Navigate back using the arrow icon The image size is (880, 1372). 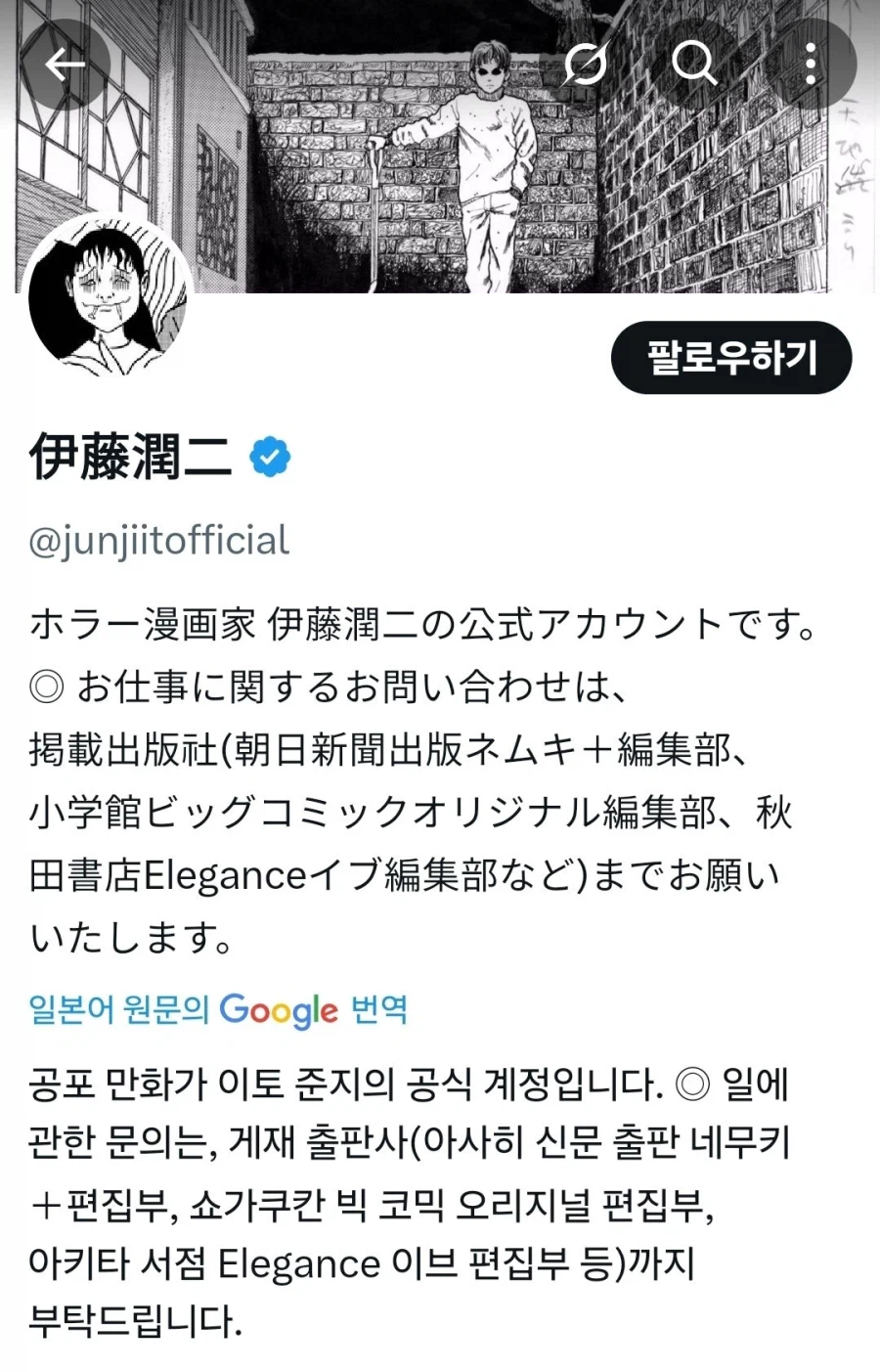[x=66, y=64]
